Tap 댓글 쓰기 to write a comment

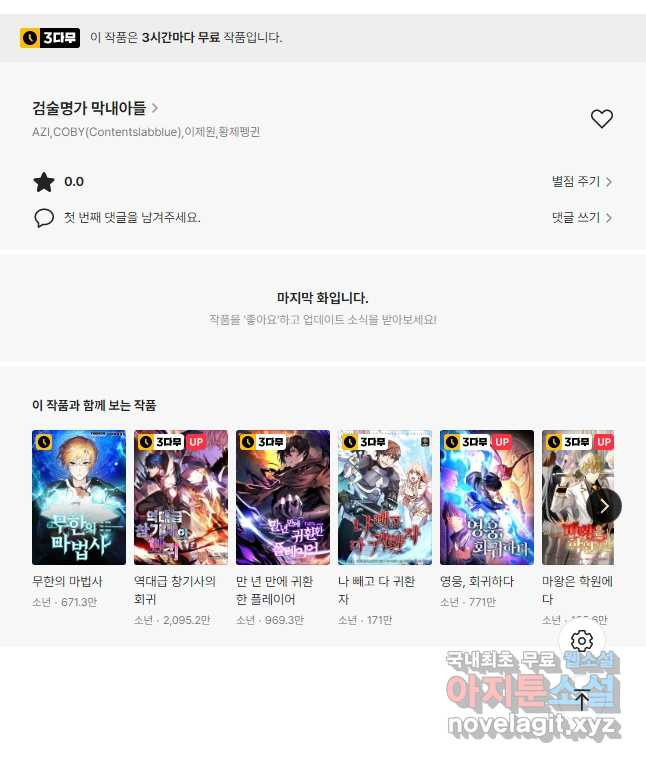click(x=581, y=217)
